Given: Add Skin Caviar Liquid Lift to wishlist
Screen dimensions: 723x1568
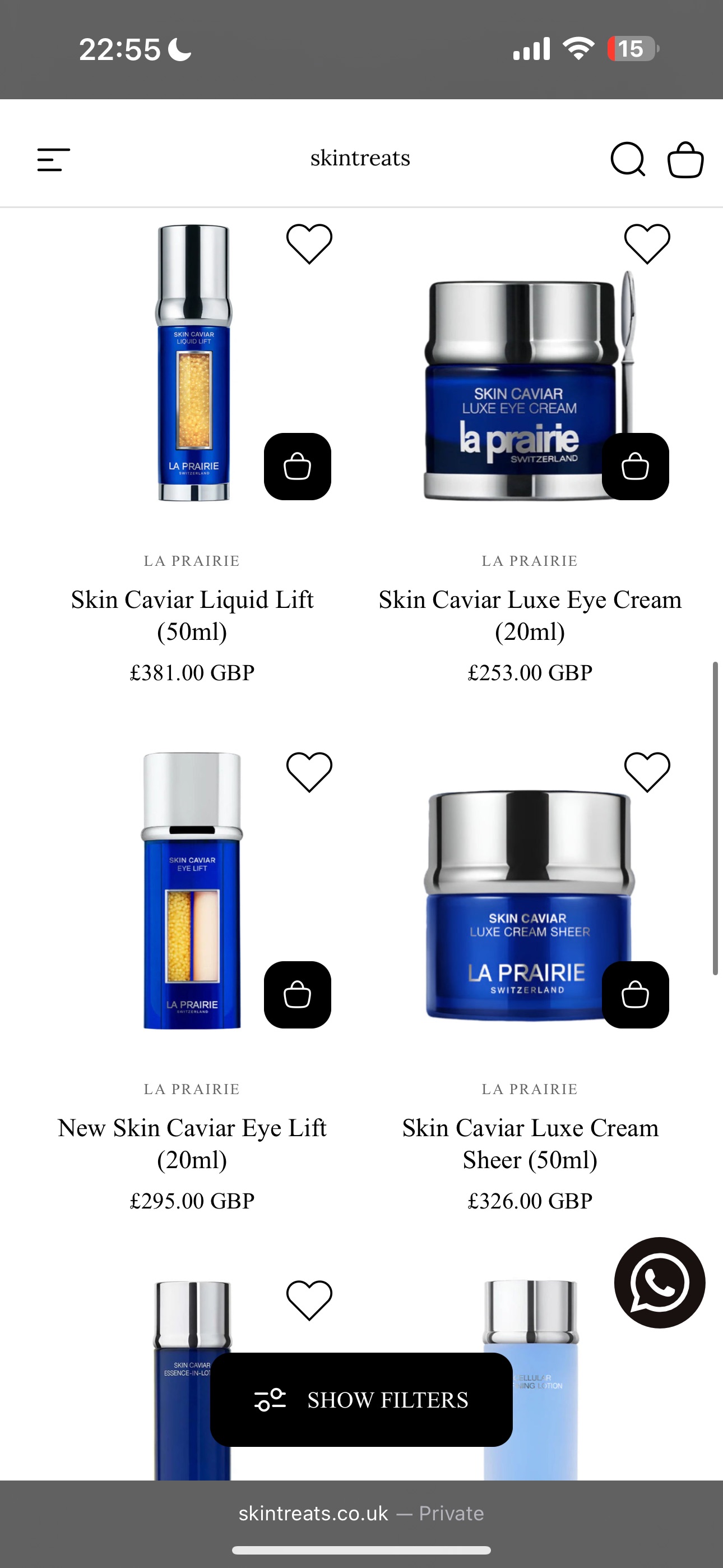Looking at the screenshot, I should point(309,244).
